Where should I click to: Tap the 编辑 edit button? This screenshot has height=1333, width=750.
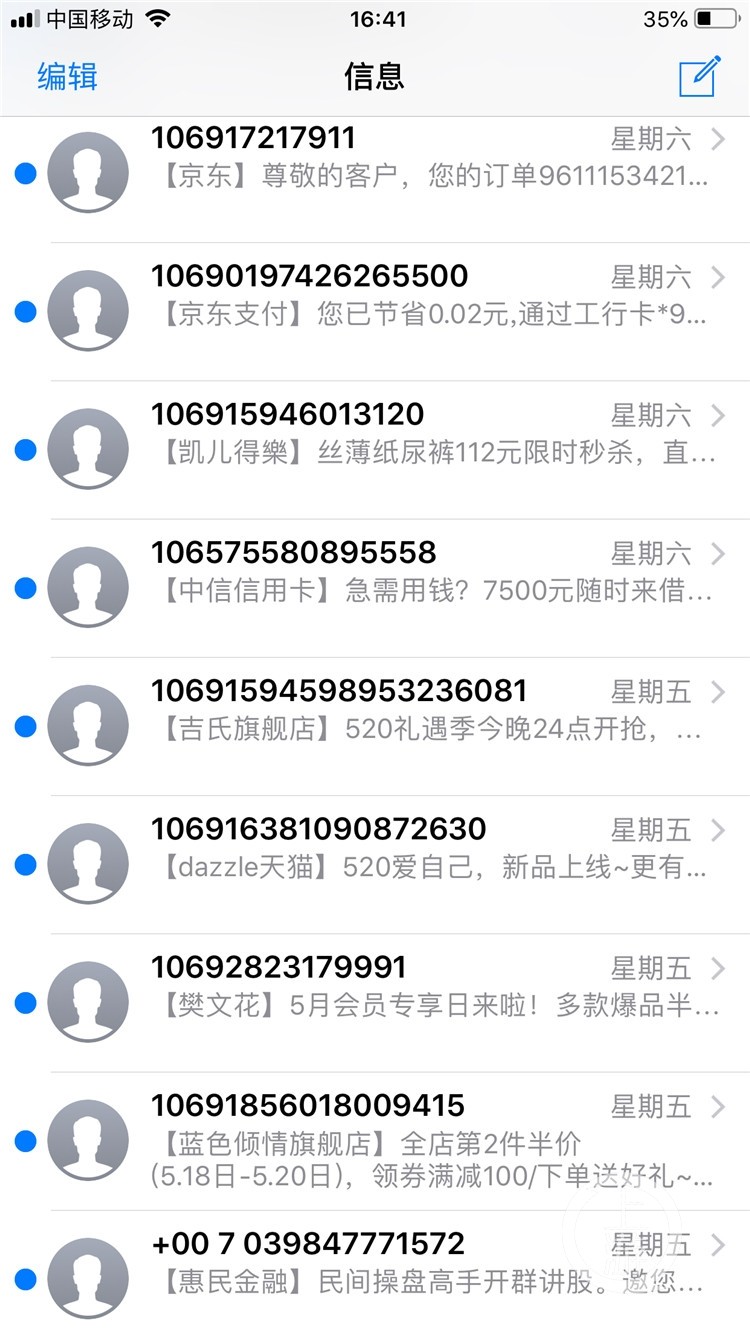click(x=67, y=76)
